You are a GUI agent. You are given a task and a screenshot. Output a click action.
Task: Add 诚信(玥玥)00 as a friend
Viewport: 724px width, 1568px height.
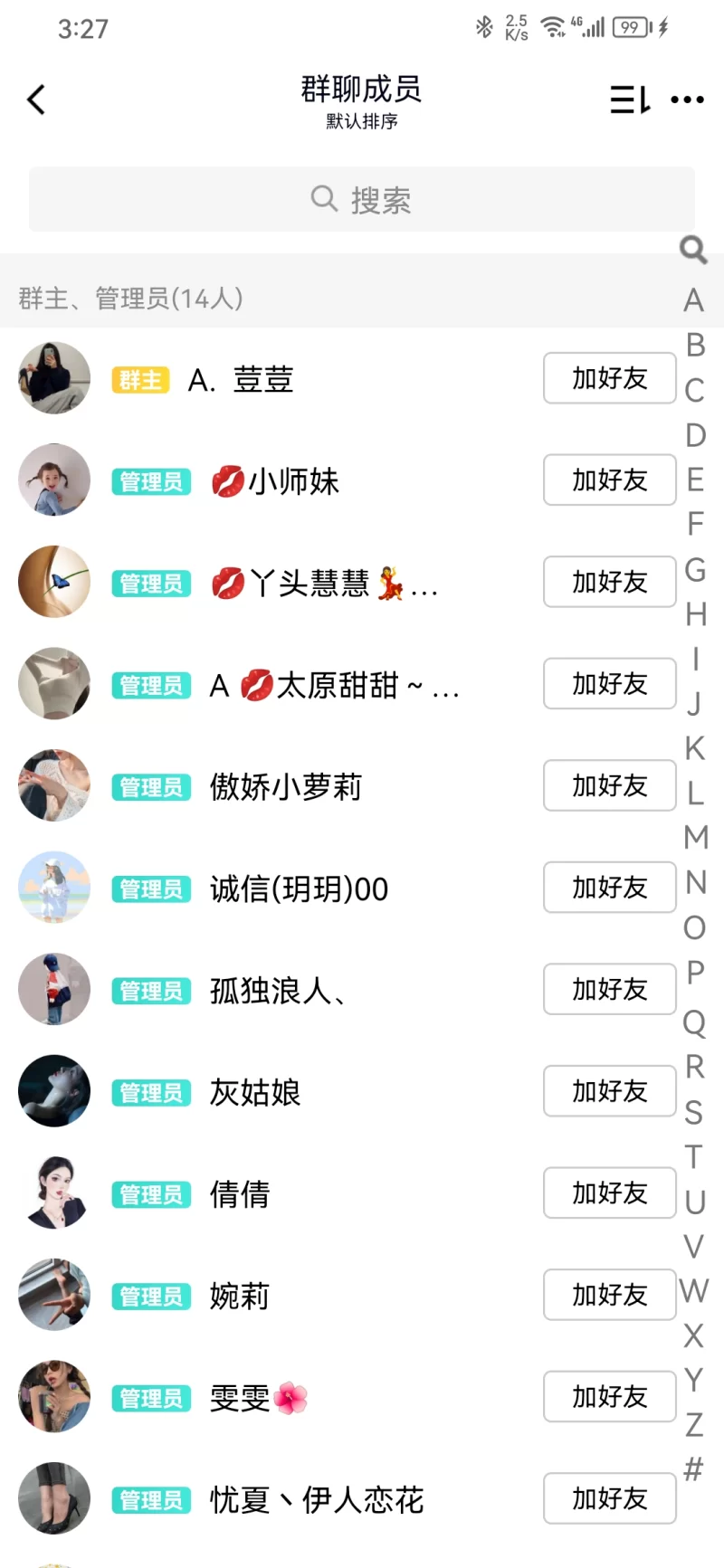click(x=609, y=888)
